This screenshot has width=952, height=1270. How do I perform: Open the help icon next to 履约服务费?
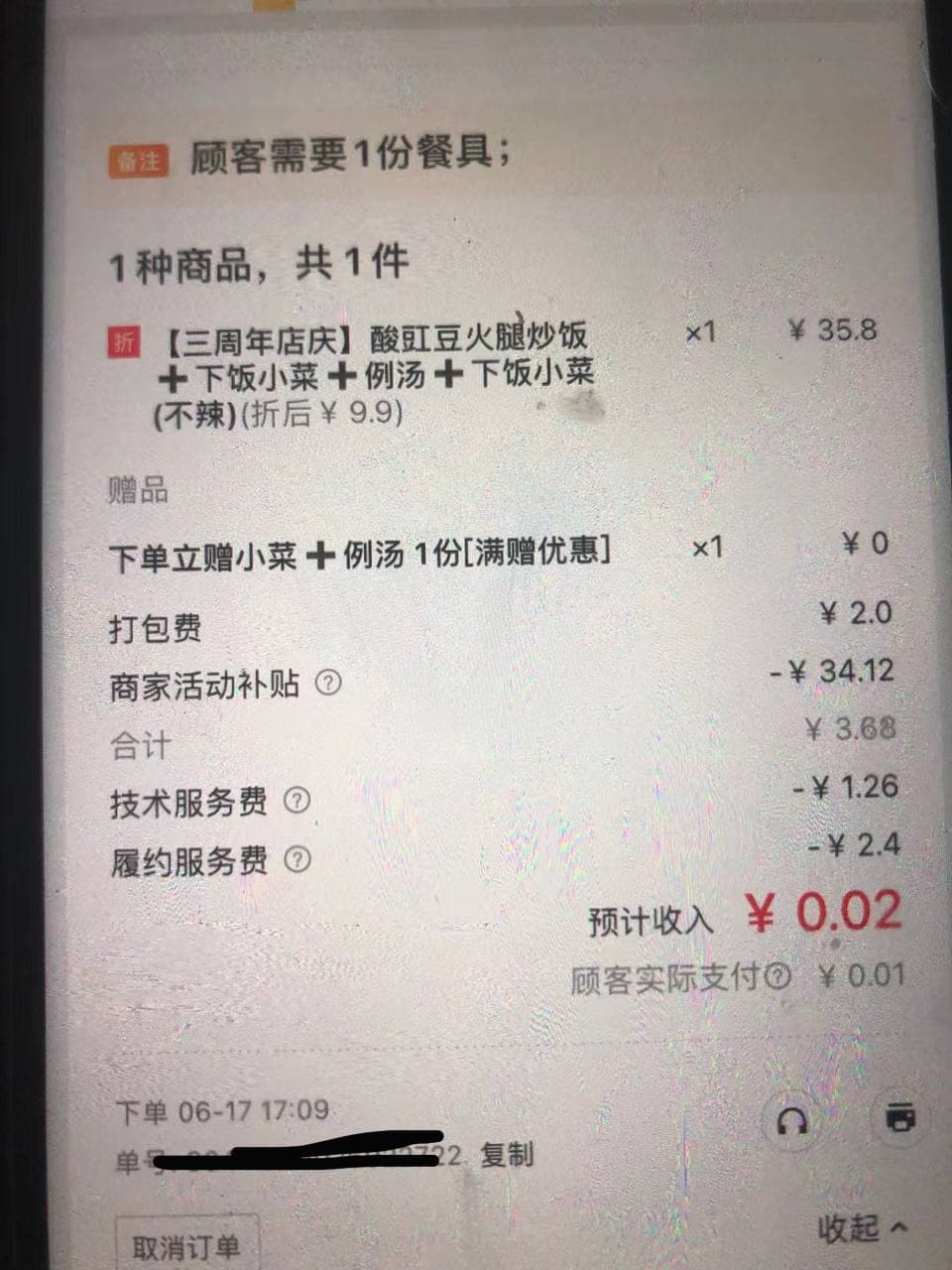[297, 859]
